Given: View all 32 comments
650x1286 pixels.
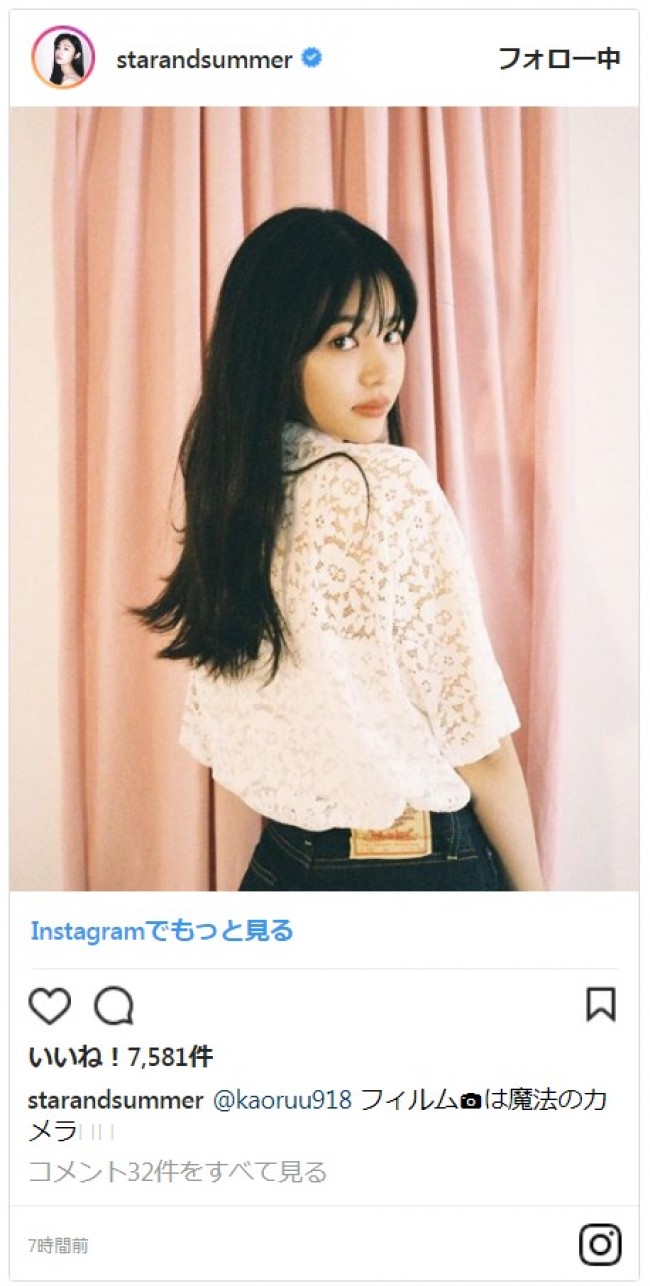Looking at the screenshot, I should pos(177,1171).
